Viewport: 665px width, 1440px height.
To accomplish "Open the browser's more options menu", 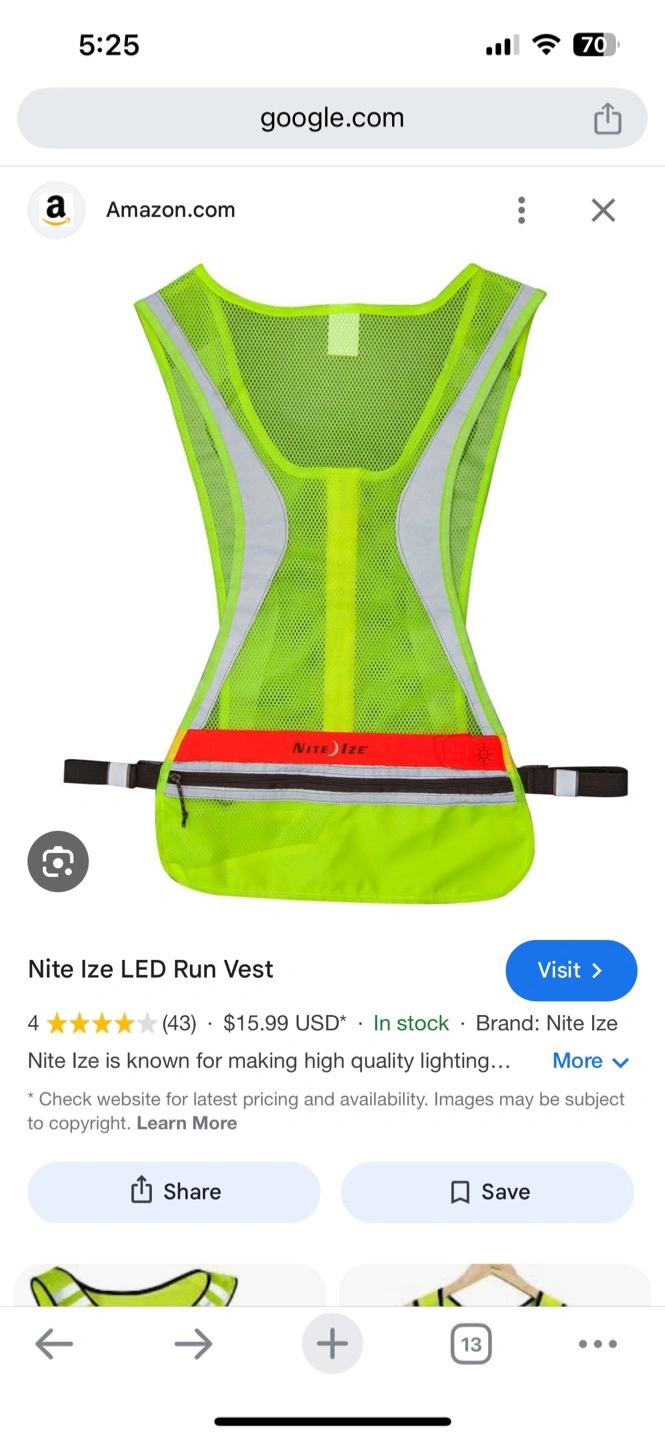I will pyautogui.click(x=598, y=1344).
